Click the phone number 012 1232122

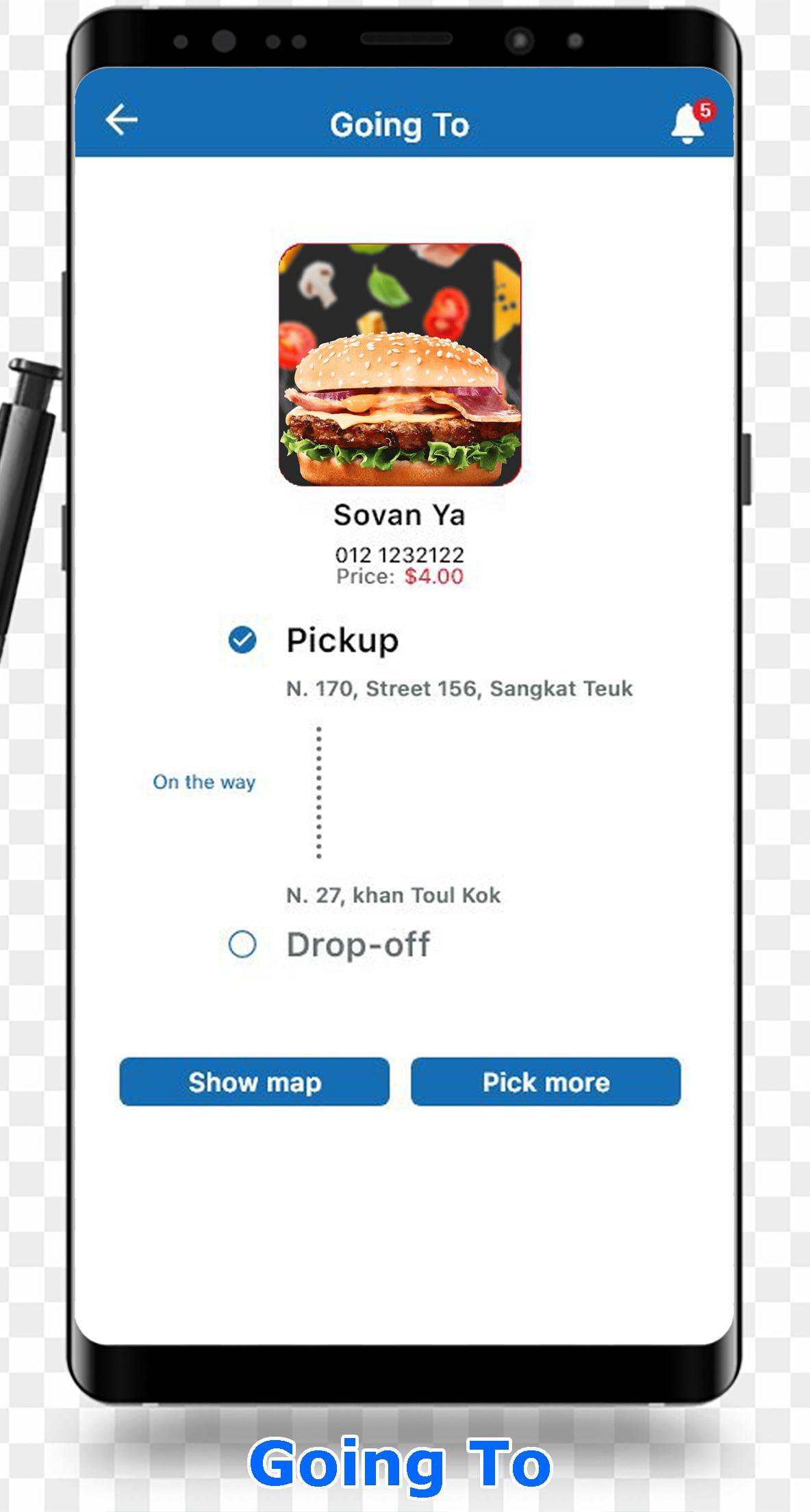click(401, 555)
